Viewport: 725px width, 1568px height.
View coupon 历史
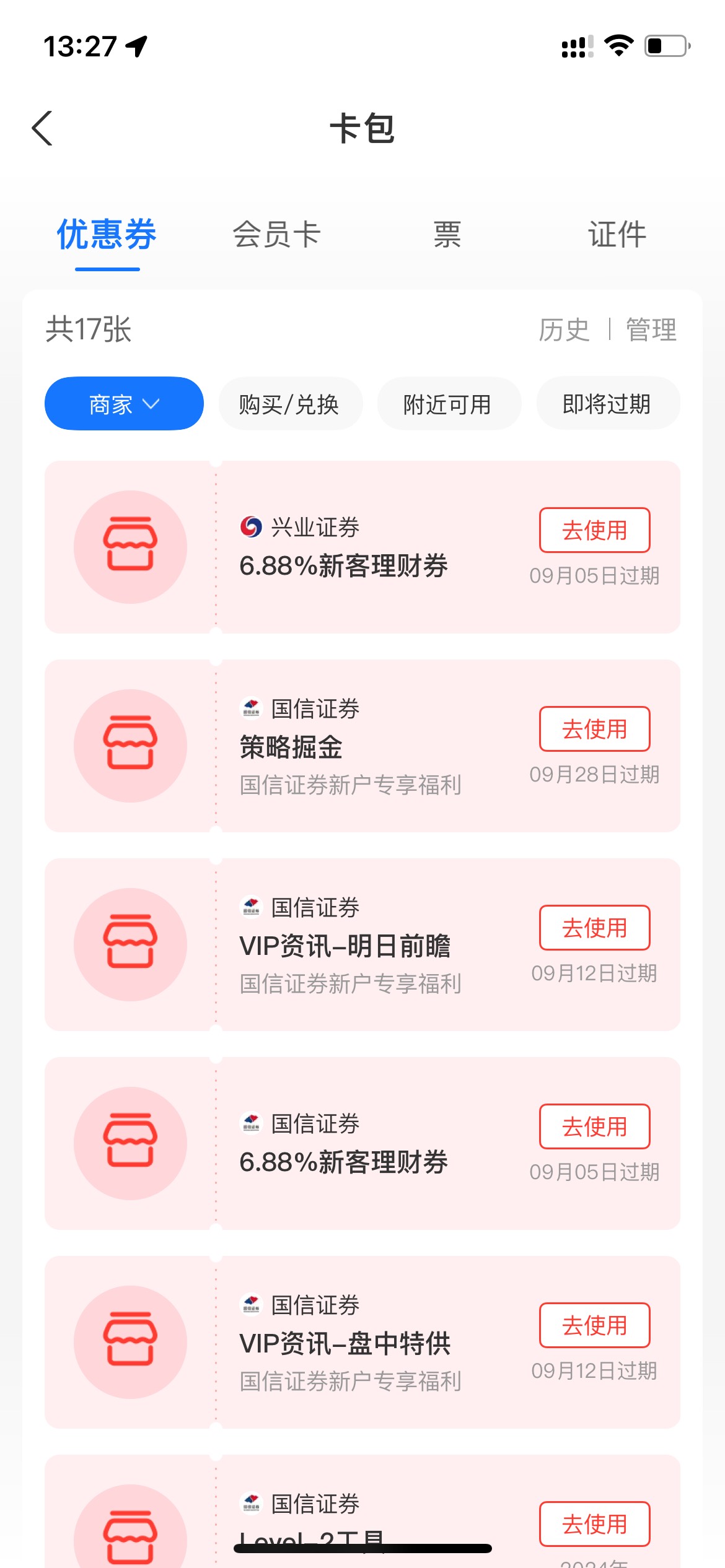[x=564, y=329]
